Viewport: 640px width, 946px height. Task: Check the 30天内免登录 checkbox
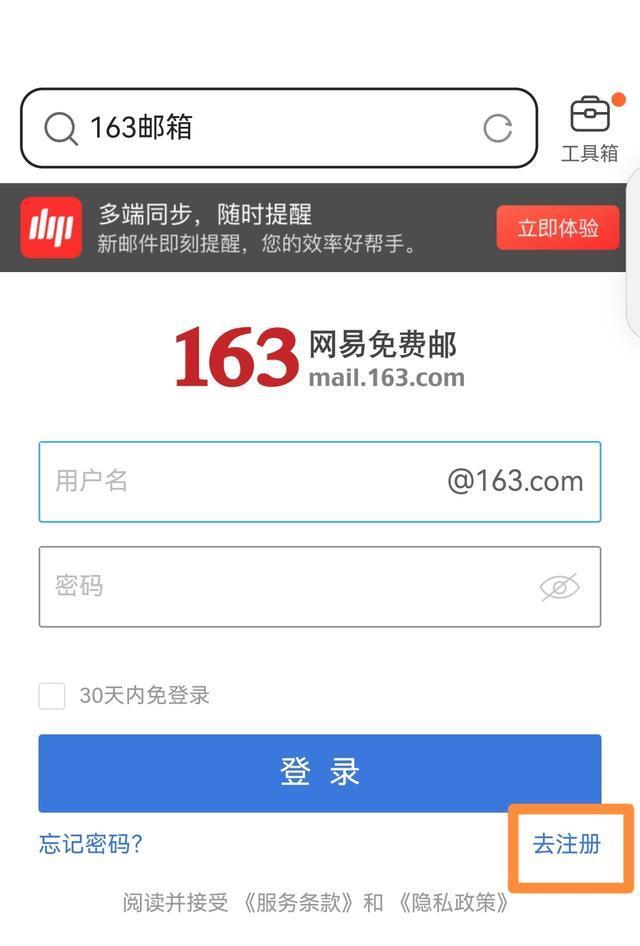coord(52,696)
